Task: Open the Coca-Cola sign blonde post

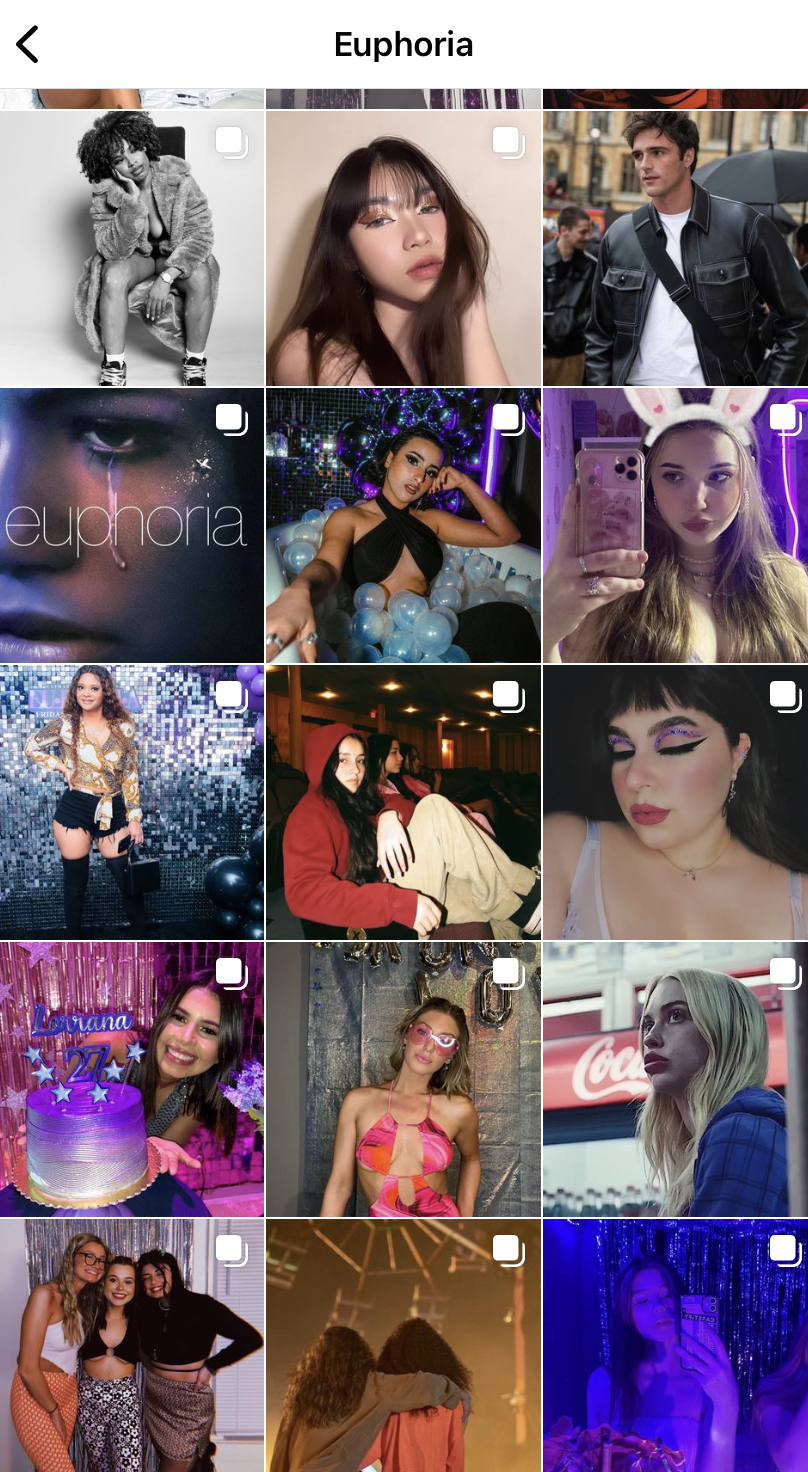Action: 675,1079
